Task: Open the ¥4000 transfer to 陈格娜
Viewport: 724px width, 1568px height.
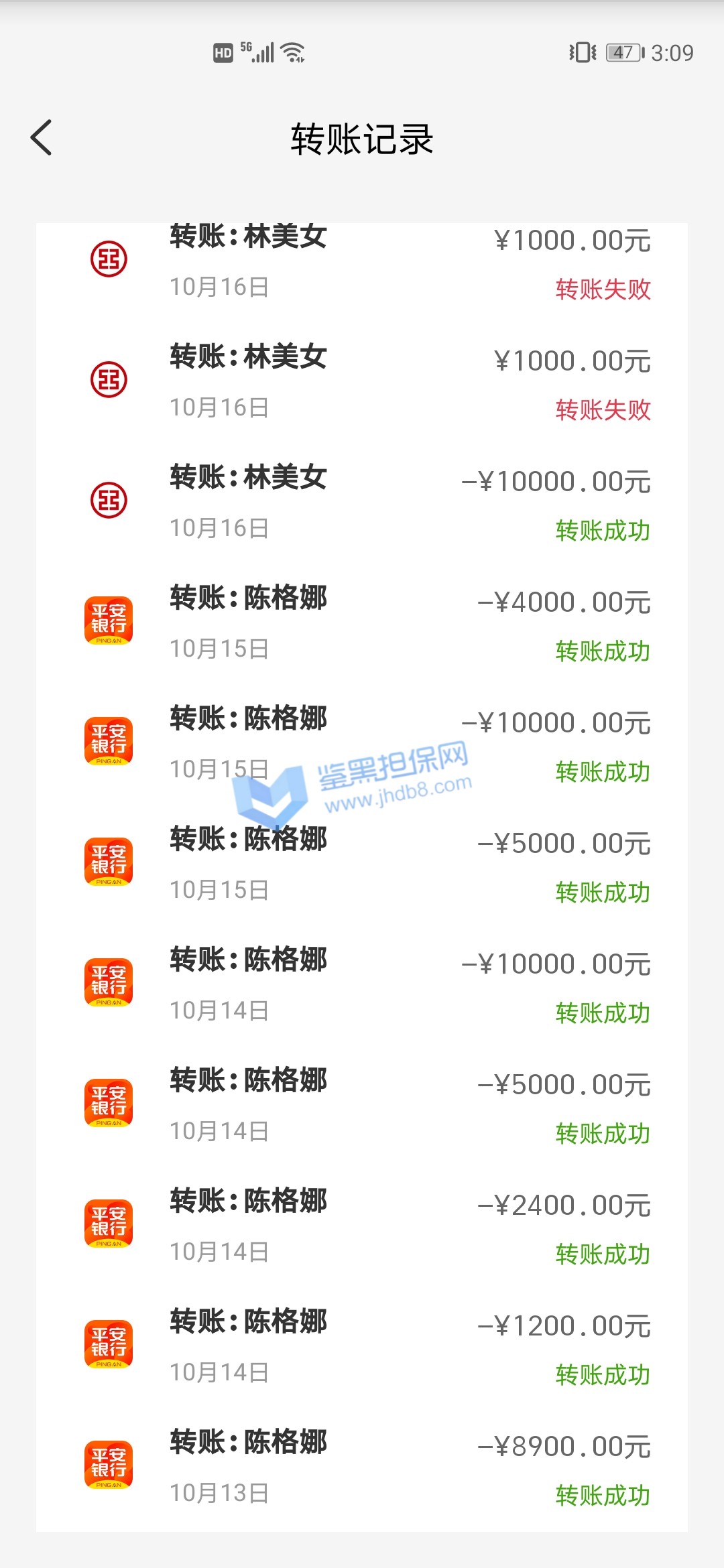Action: pyautogui.click(x=362, y=623)
